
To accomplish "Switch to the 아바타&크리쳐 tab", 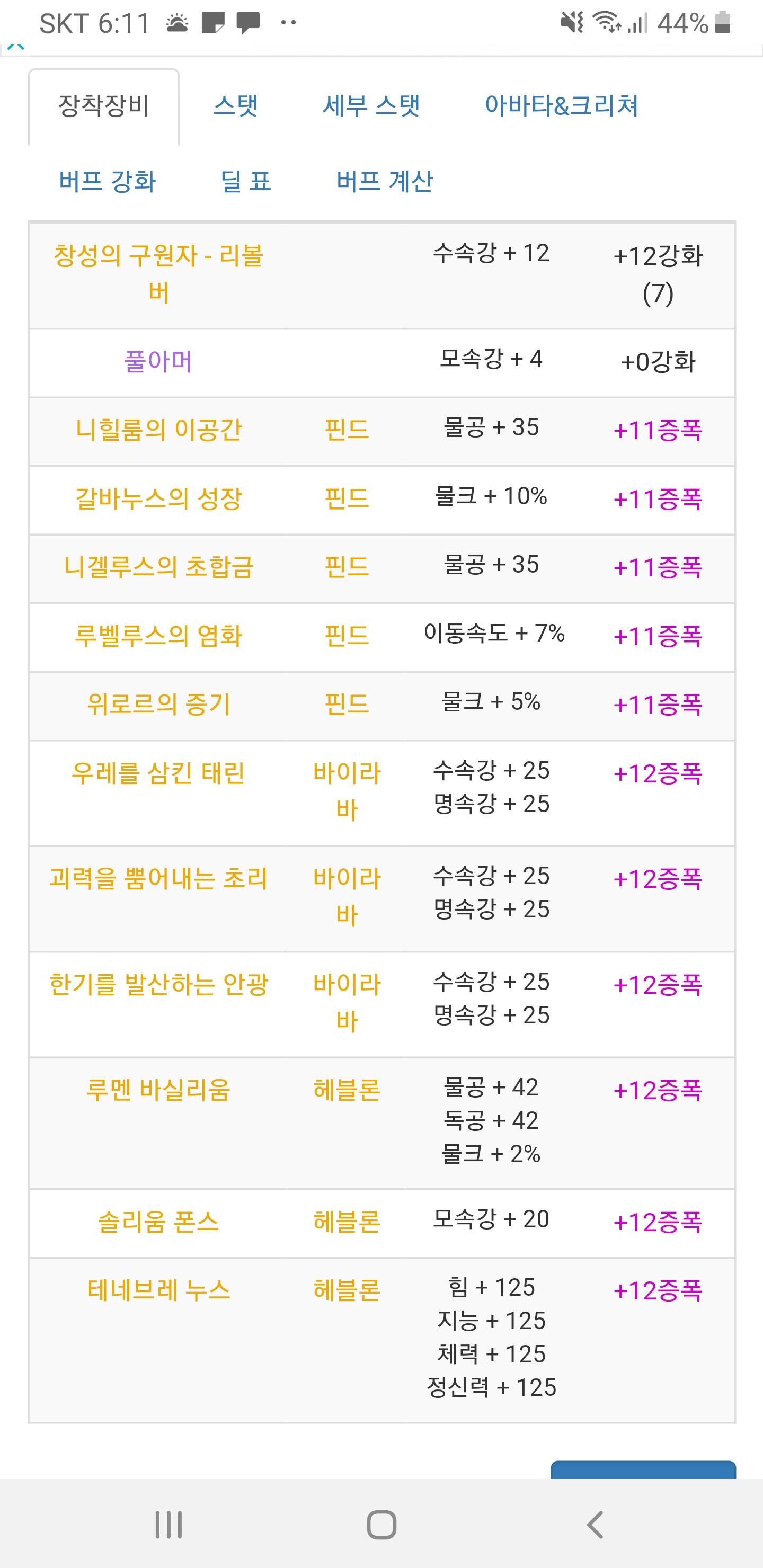I will tap(561, 106).
